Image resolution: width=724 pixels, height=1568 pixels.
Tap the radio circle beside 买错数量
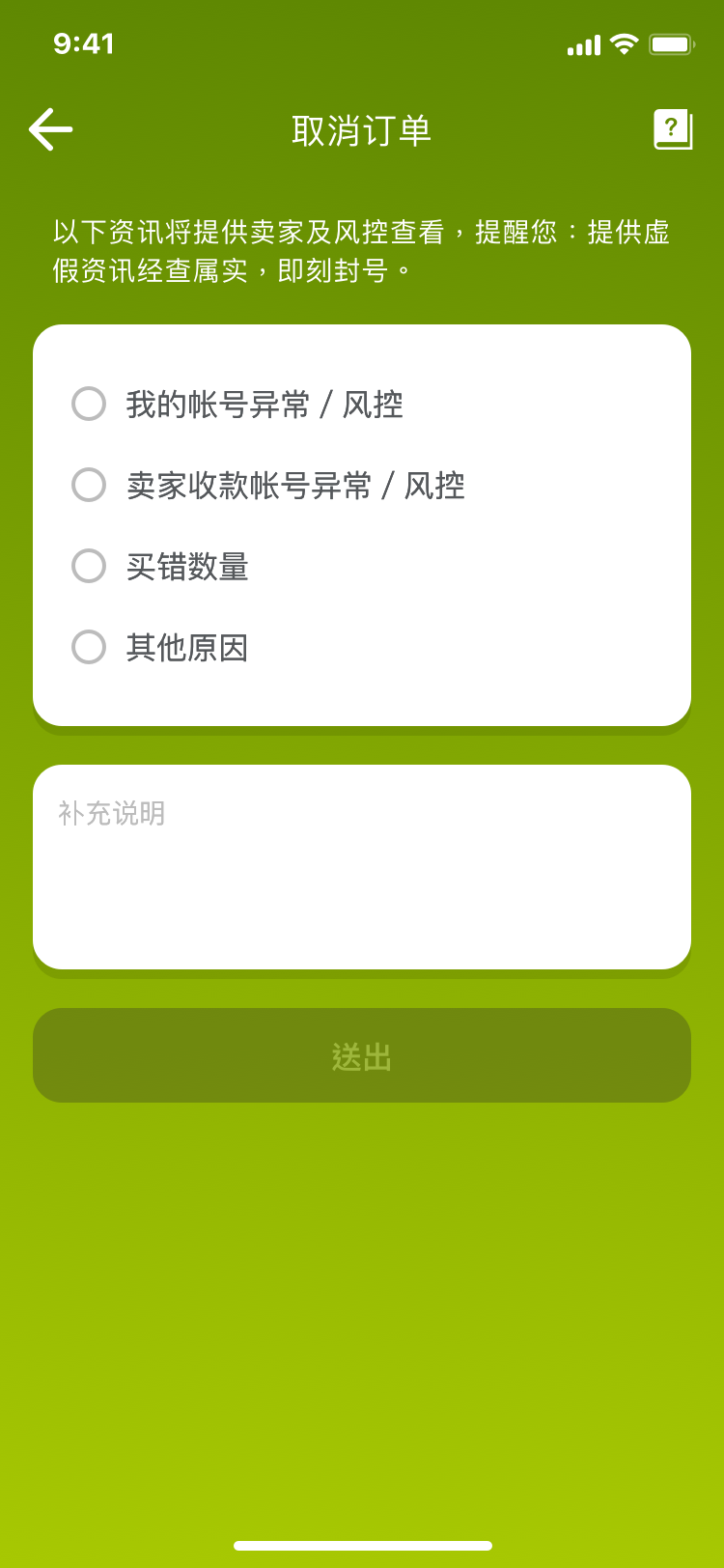pyautogui.click(x=88, y=567)
